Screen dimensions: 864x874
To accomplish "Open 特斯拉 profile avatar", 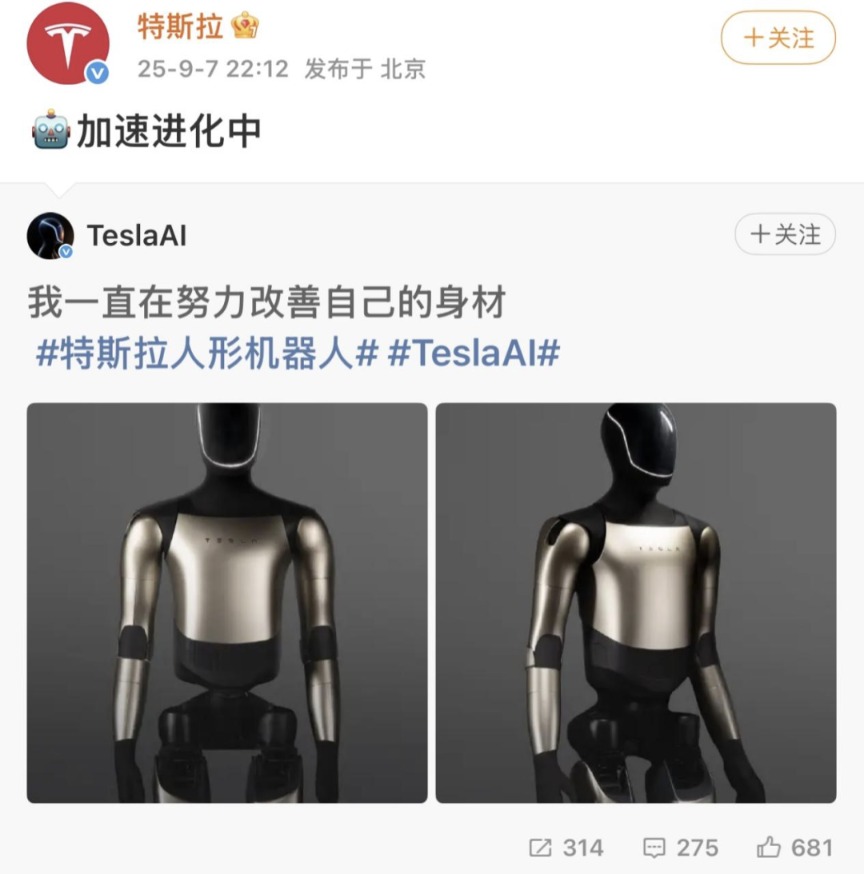I will coord(67,43).
